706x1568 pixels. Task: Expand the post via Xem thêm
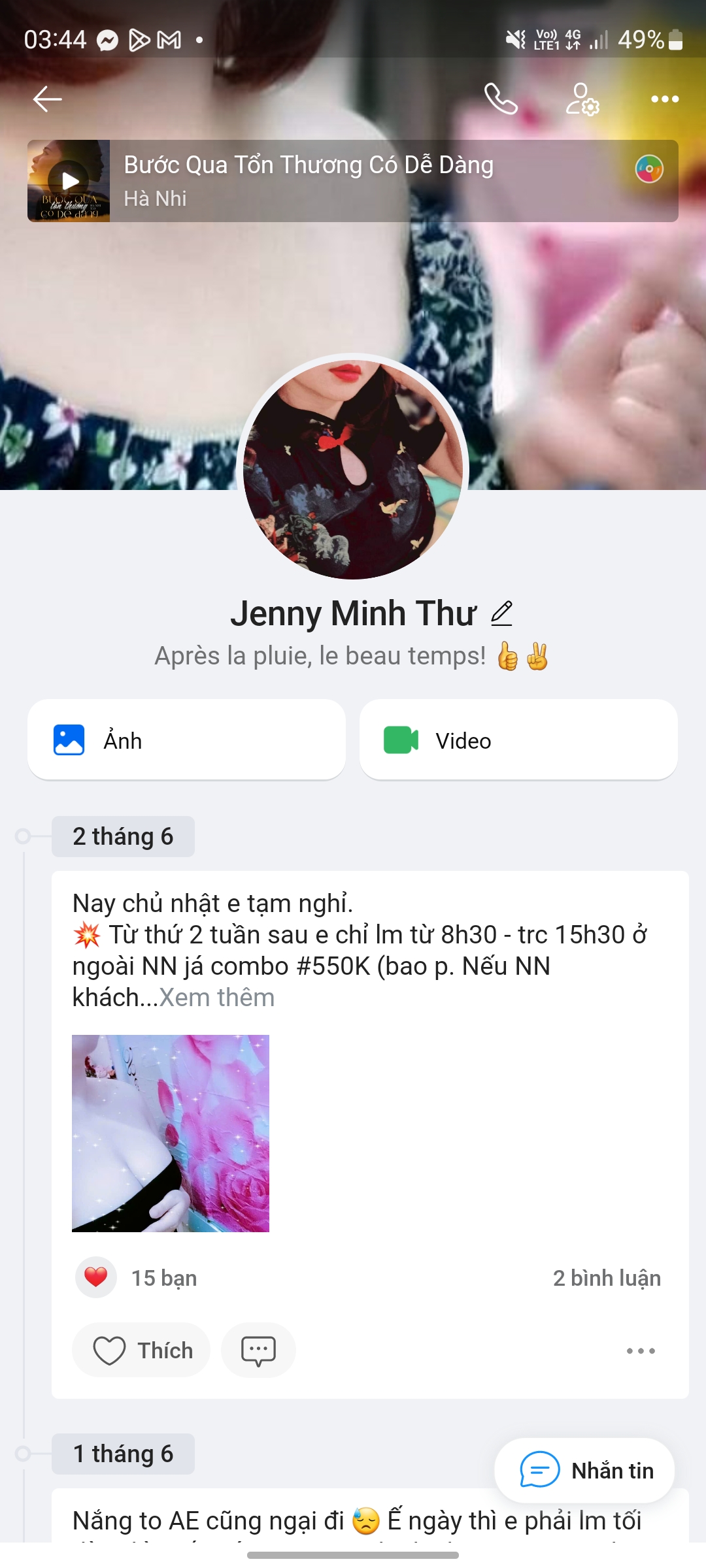217,998
